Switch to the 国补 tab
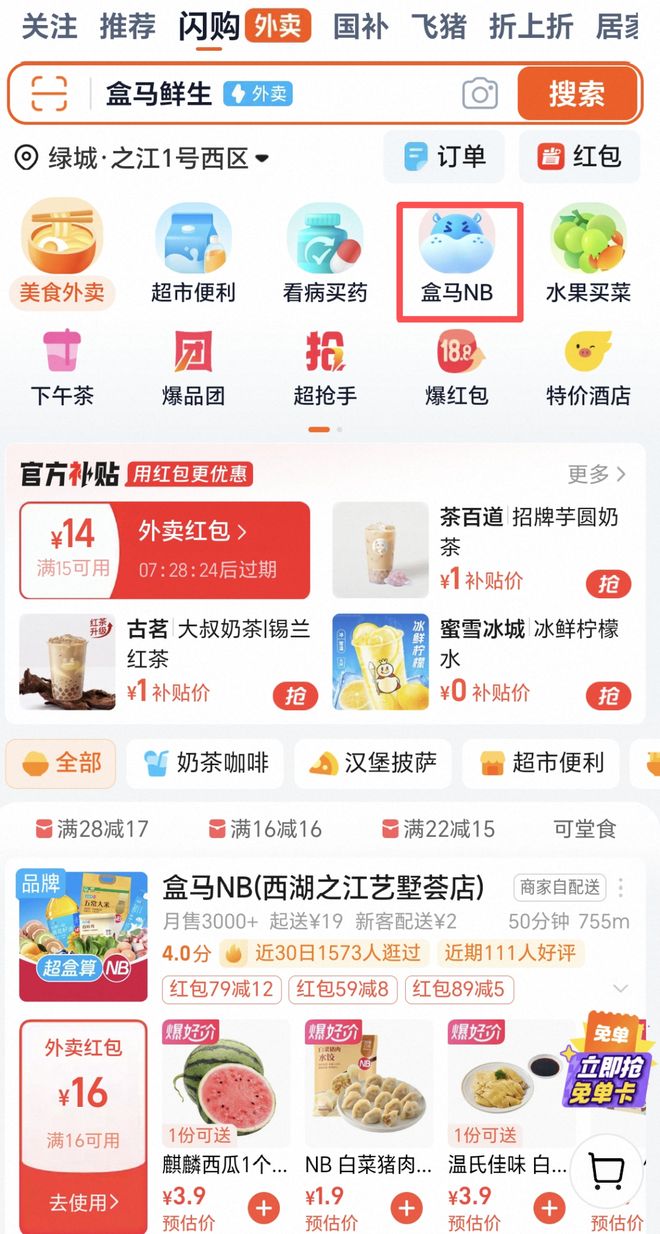Viewport: 660px width, 1234px height. tap(360, 27)
